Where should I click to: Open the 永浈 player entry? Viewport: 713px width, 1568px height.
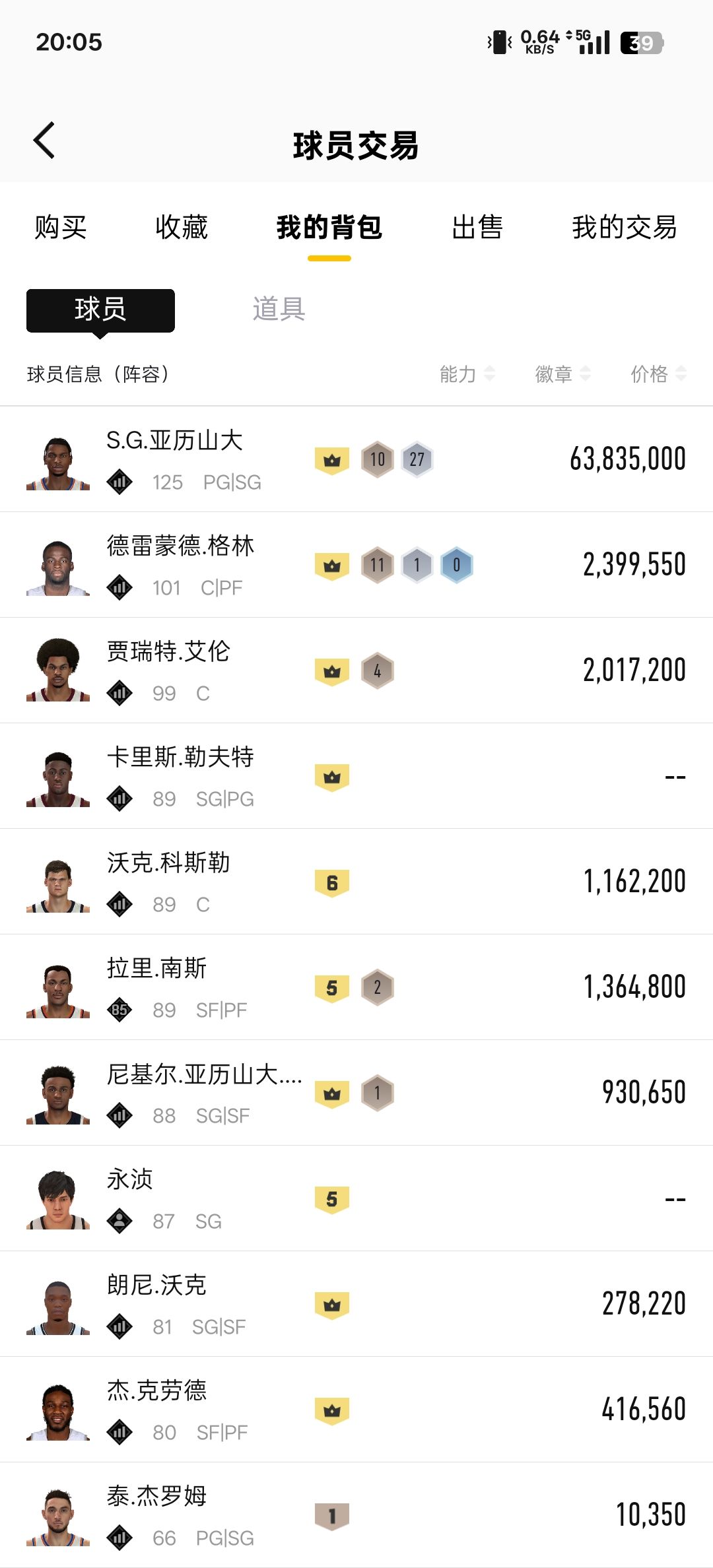(x=356, y=1198)
